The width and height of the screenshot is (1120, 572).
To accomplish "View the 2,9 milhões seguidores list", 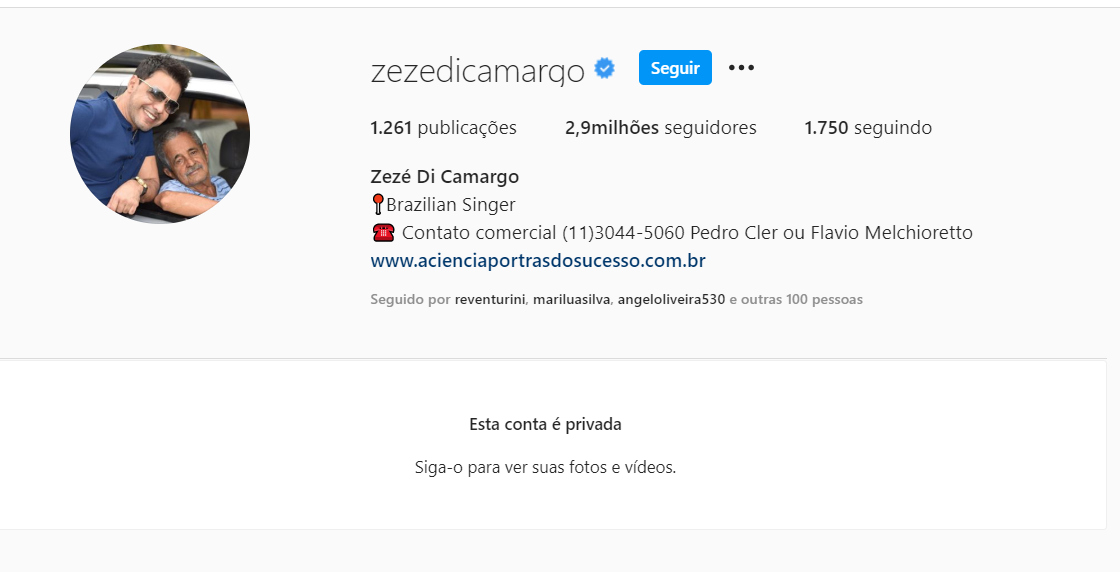I will [x=660, y=128].
